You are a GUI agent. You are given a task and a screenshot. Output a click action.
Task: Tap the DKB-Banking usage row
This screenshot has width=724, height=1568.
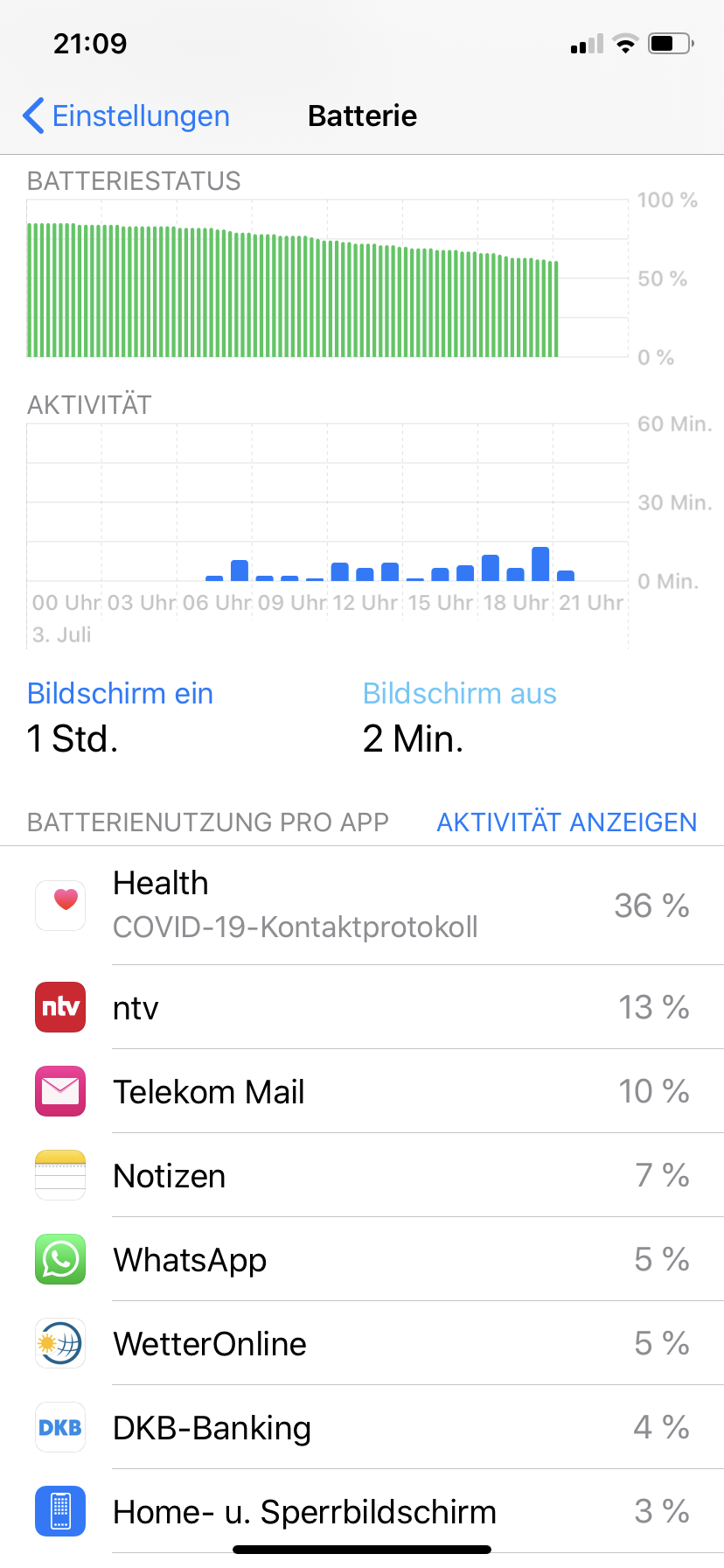pos(362,1427)
